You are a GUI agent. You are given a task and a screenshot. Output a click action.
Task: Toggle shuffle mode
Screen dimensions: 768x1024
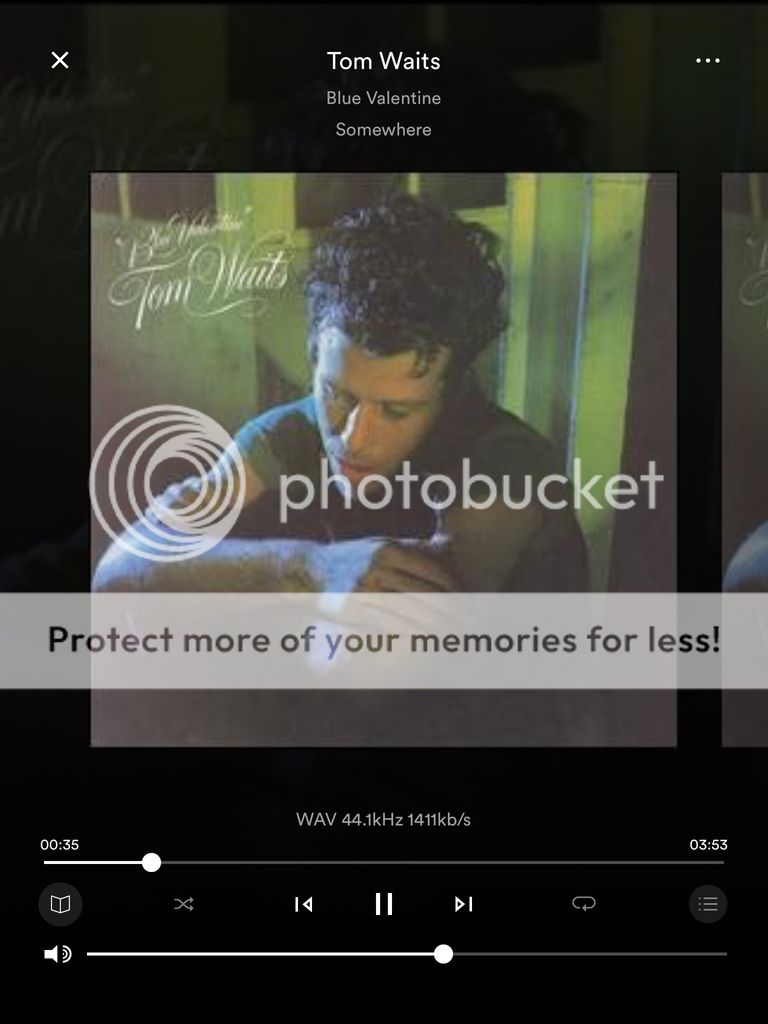point(184,904)
